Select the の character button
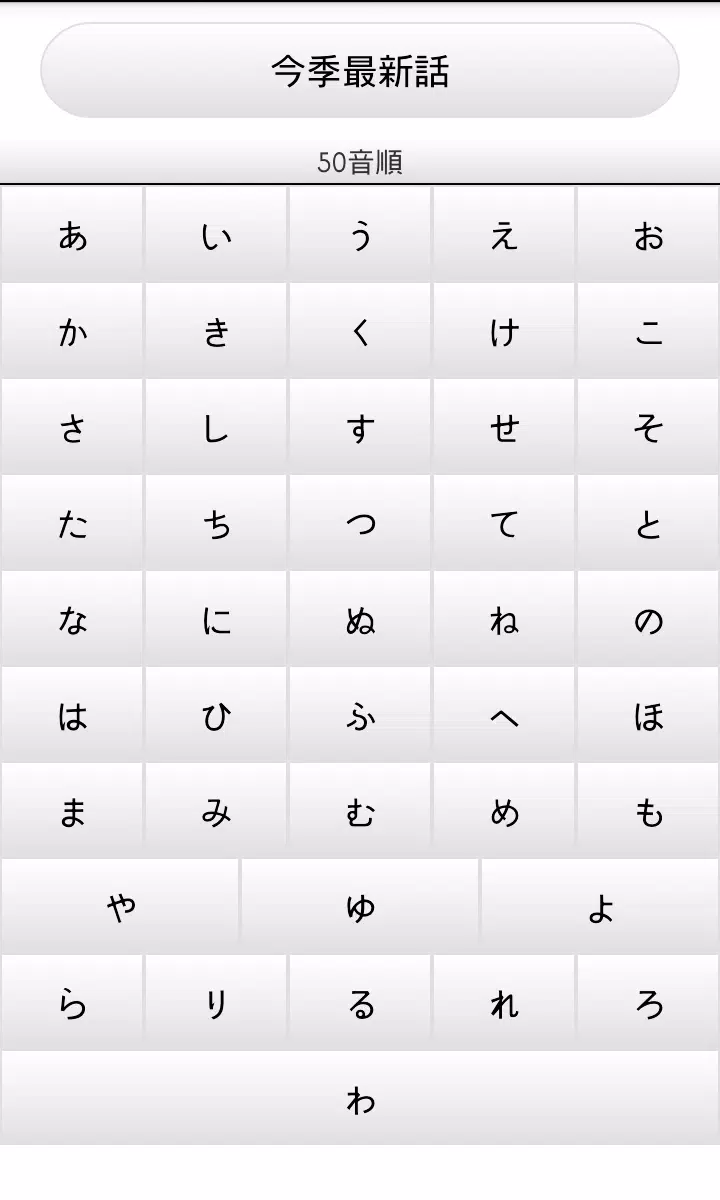This screenshot has width=720, height=1200. tap(648, 618)
